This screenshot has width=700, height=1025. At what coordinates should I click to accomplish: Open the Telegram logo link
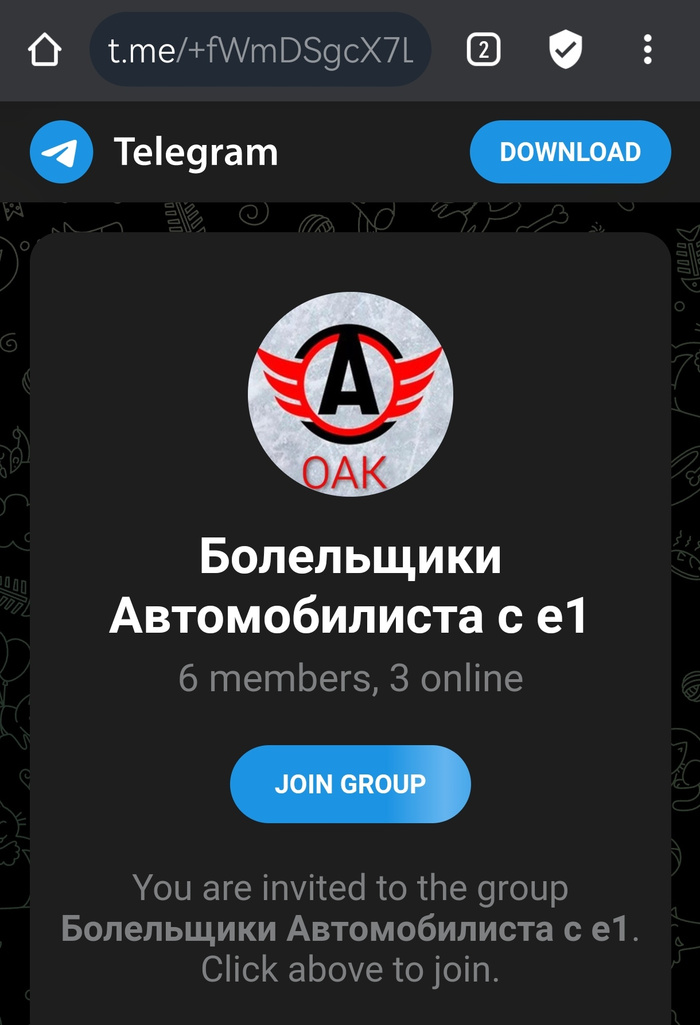tap(62, 153)
